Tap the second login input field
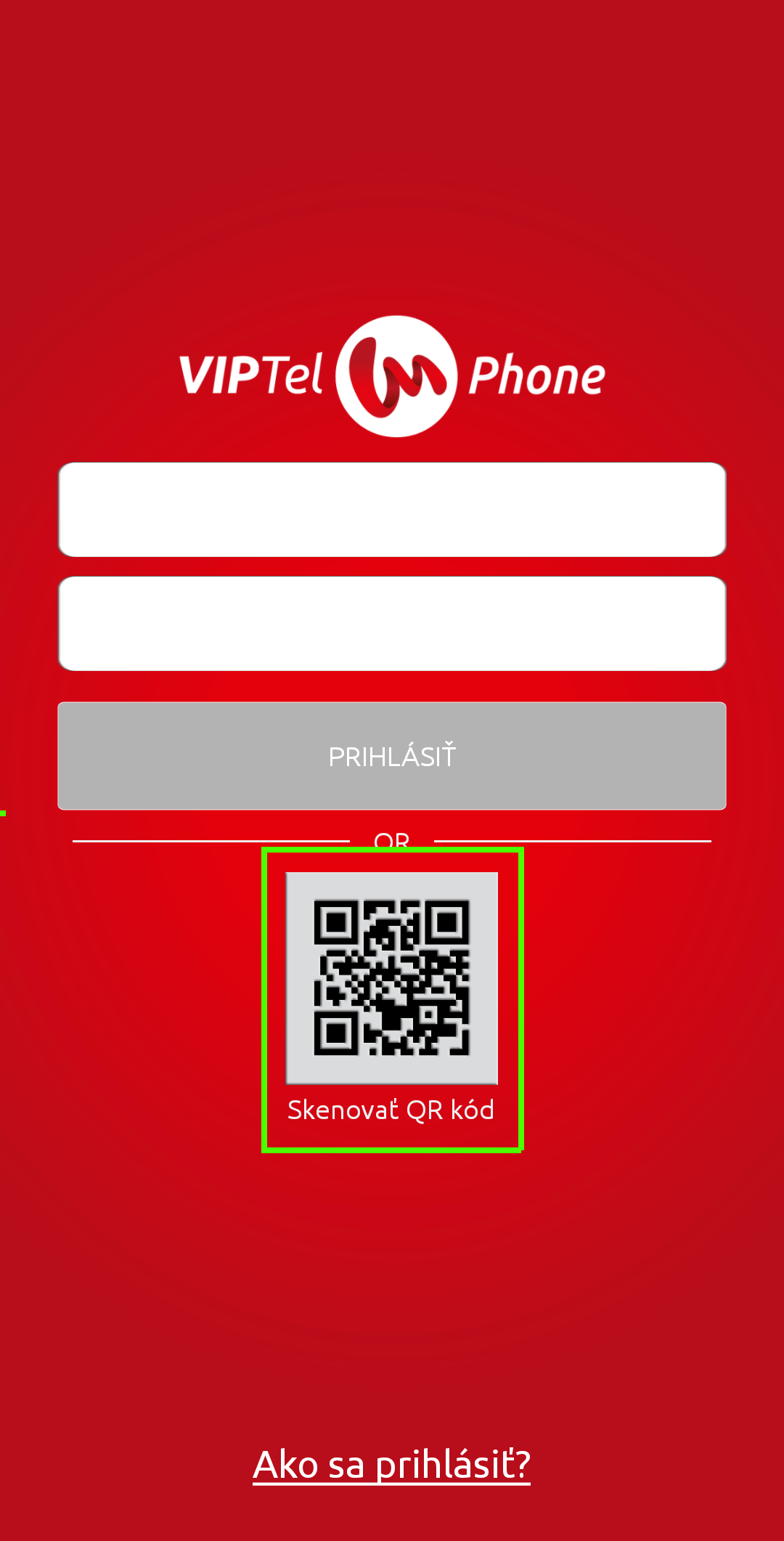The image size is (784, 1541). (x=392, y=624)
